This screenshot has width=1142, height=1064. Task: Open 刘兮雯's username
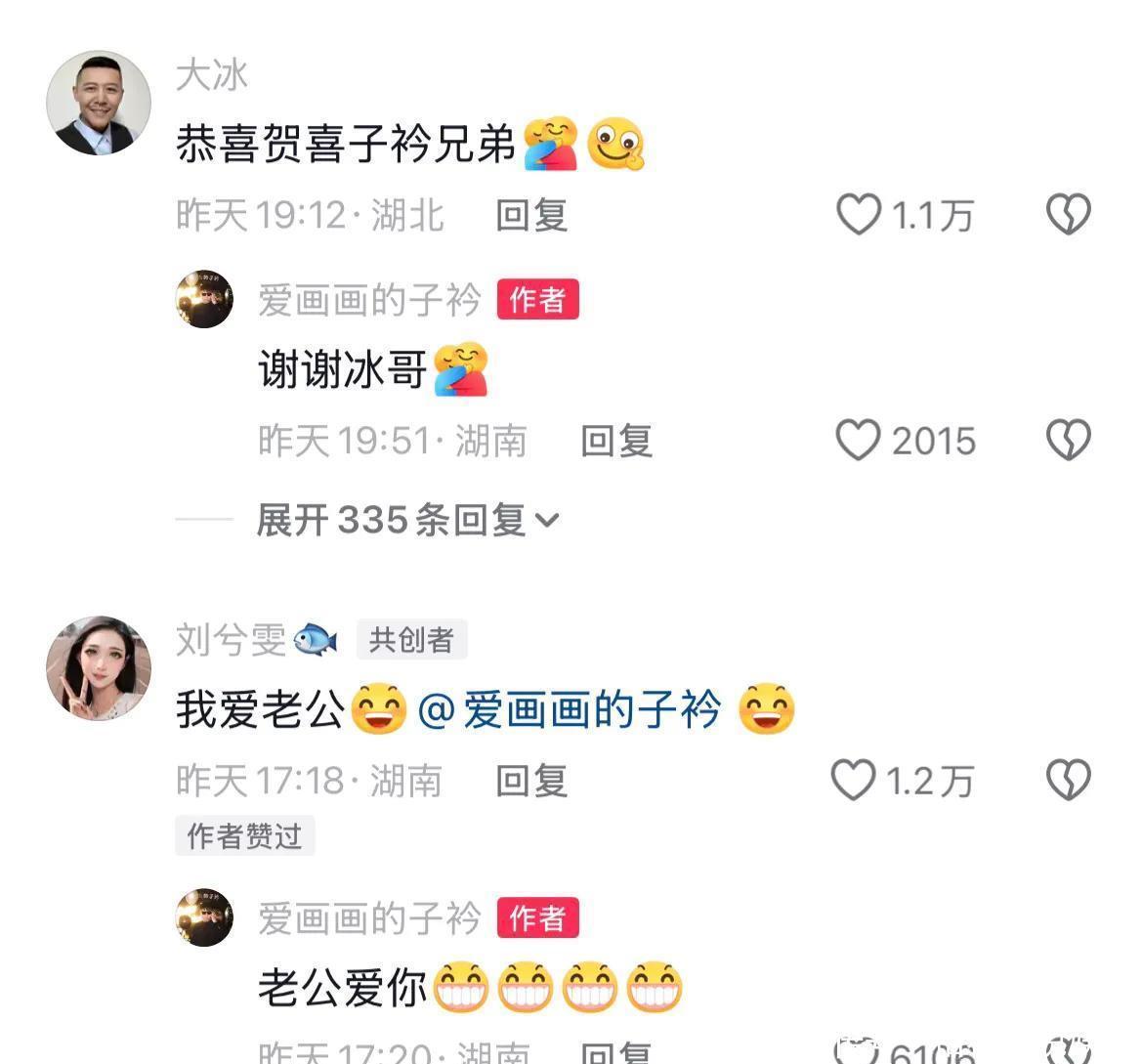point(232,640)
